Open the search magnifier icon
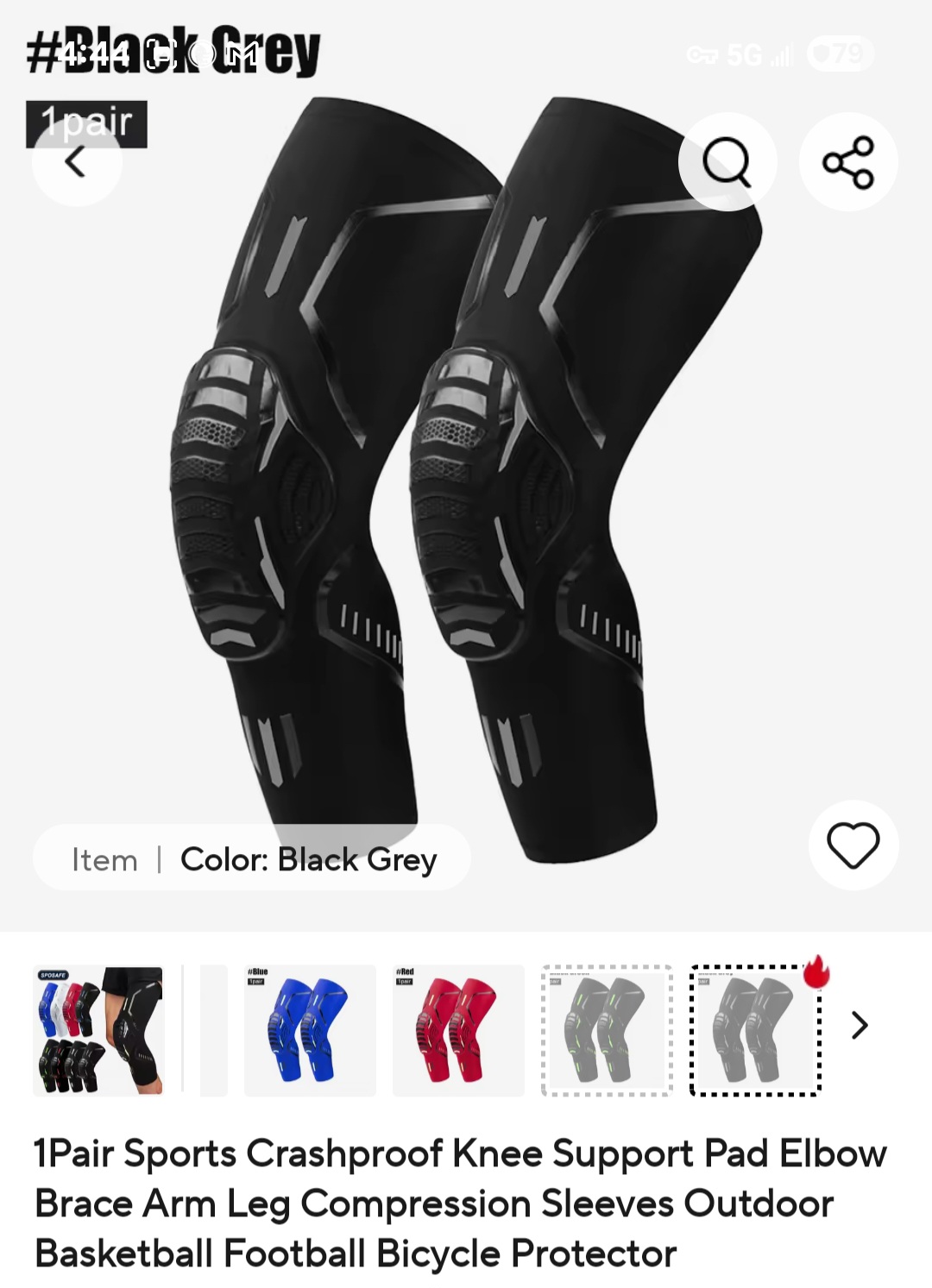Viewport: 932px width, 1288px height. 727,161
